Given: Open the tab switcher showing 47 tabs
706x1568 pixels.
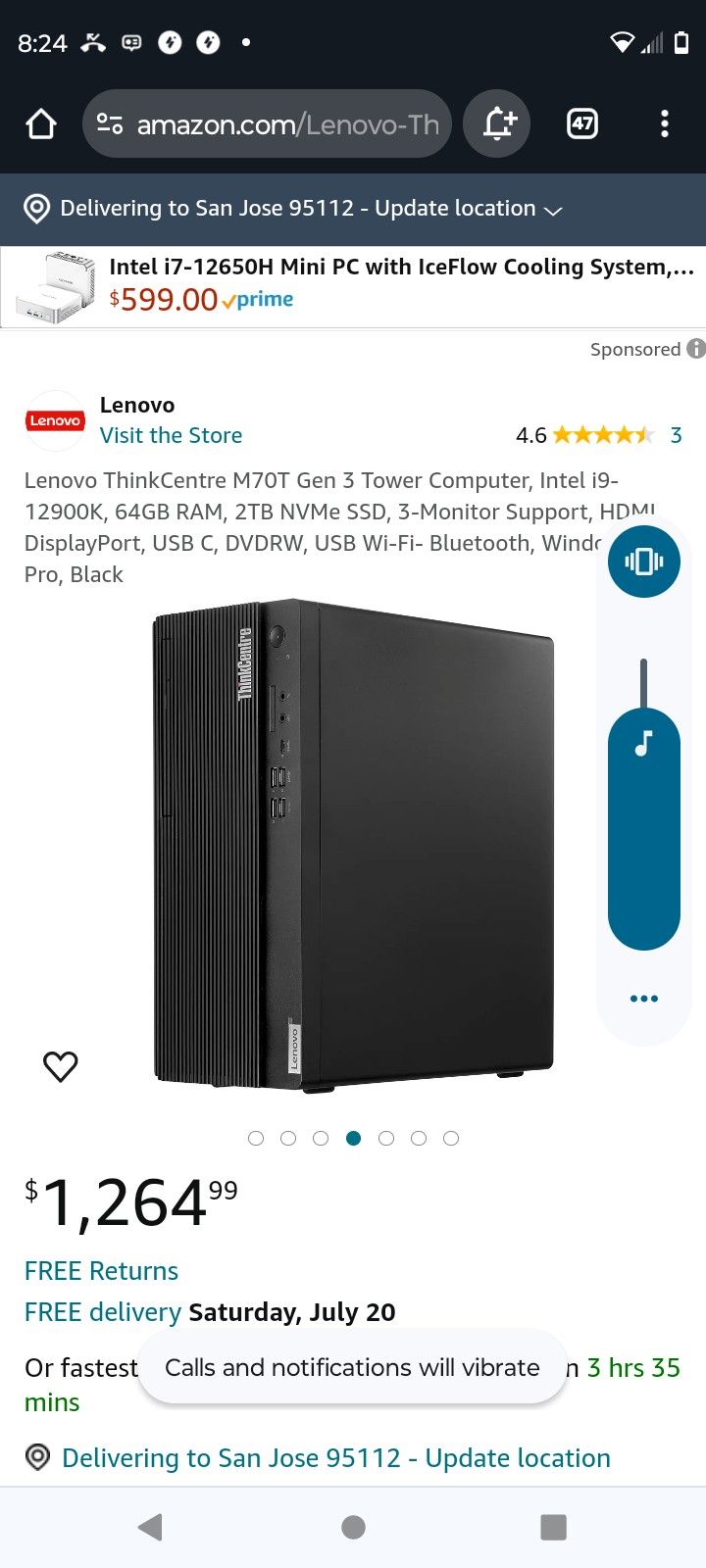Looking at the screenshot, I should tap(582, 124).
